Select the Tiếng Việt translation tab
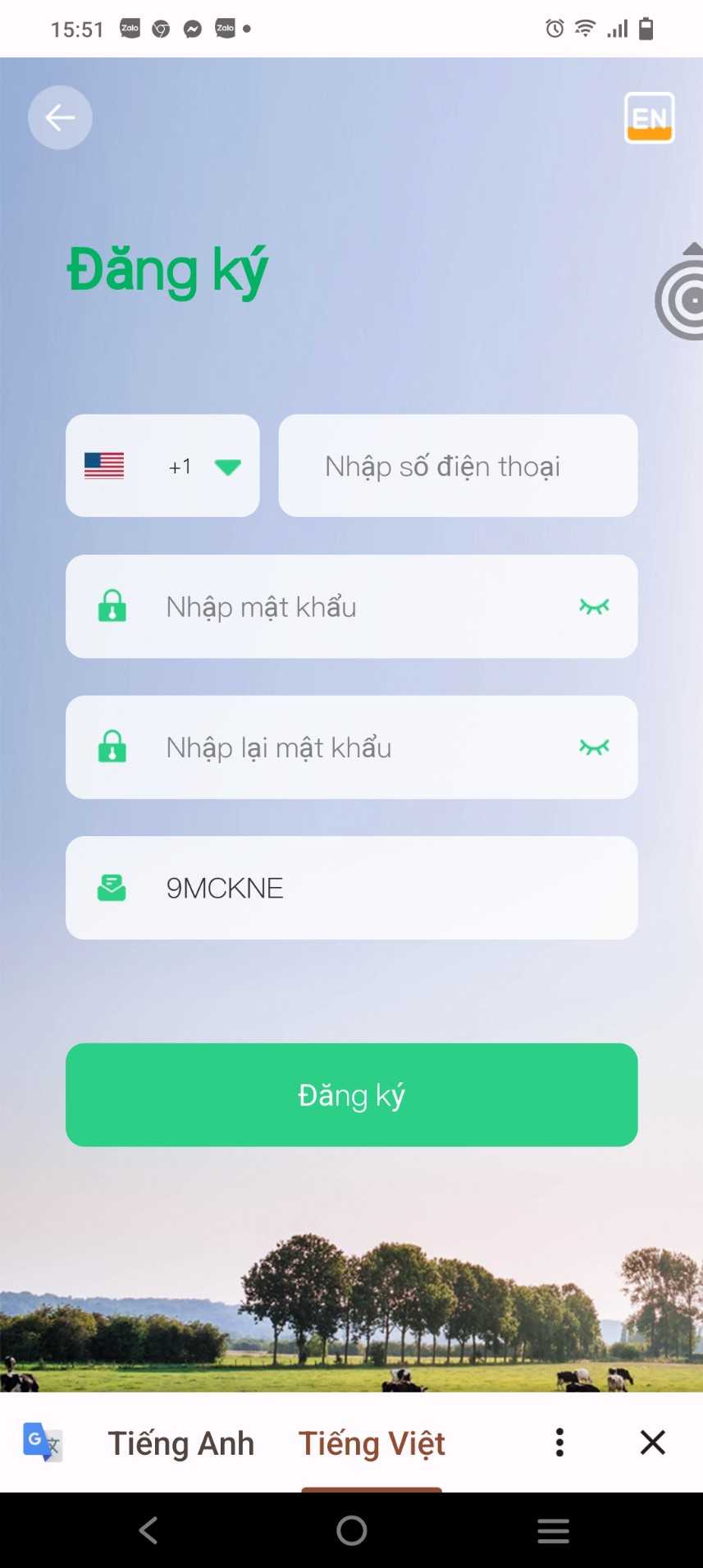 (372, 1443)
